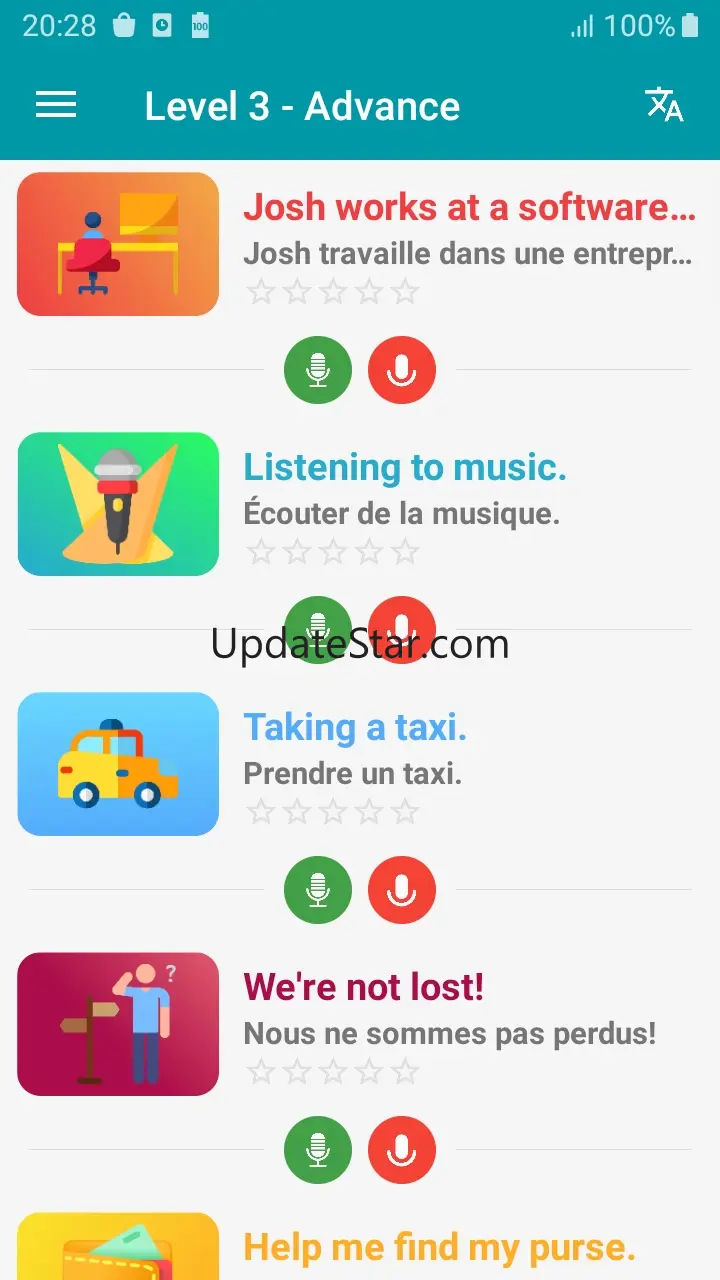Open the We're not lost lesson
720x1280 pixels.
click(x=364, y=988)
